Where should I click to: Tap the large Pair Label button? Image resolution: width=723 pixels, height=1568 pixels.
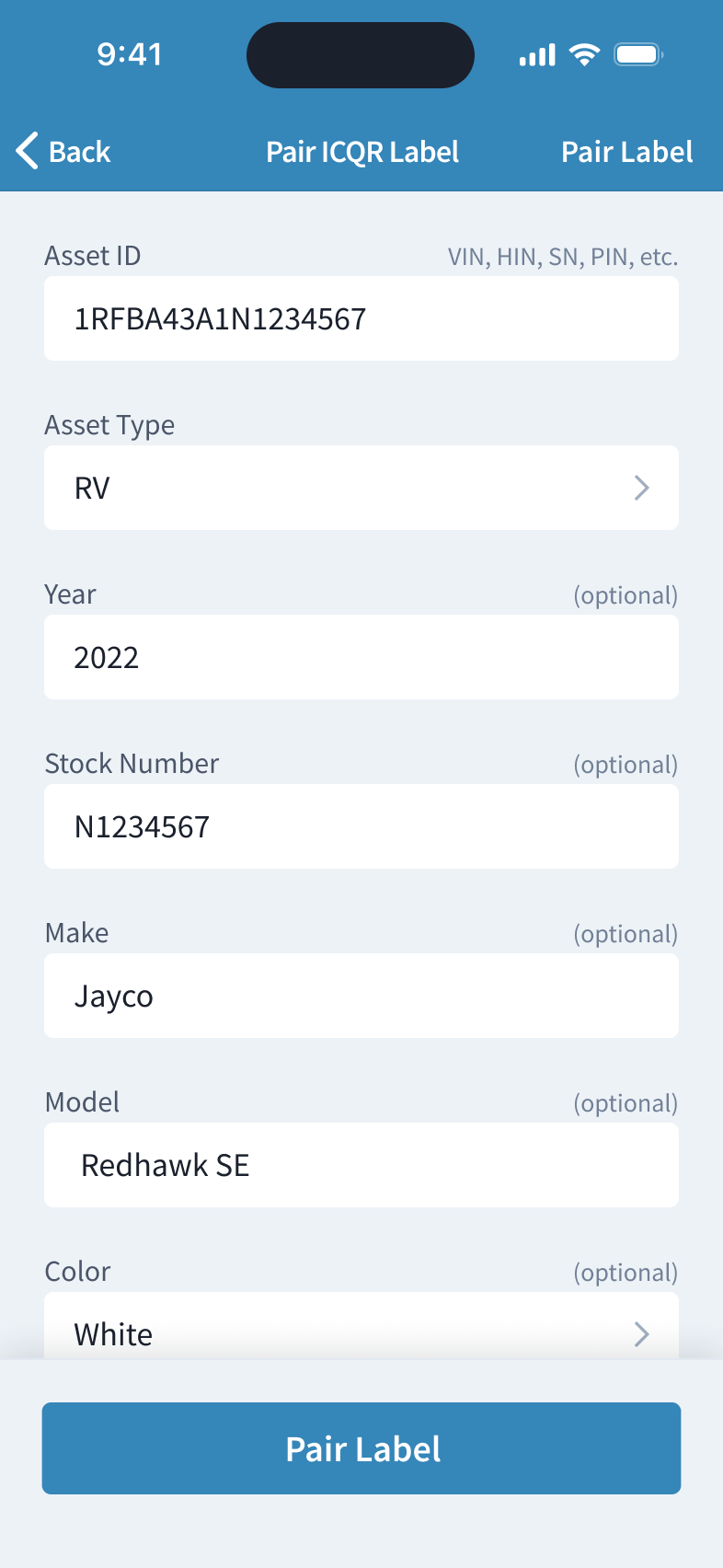361,1448
